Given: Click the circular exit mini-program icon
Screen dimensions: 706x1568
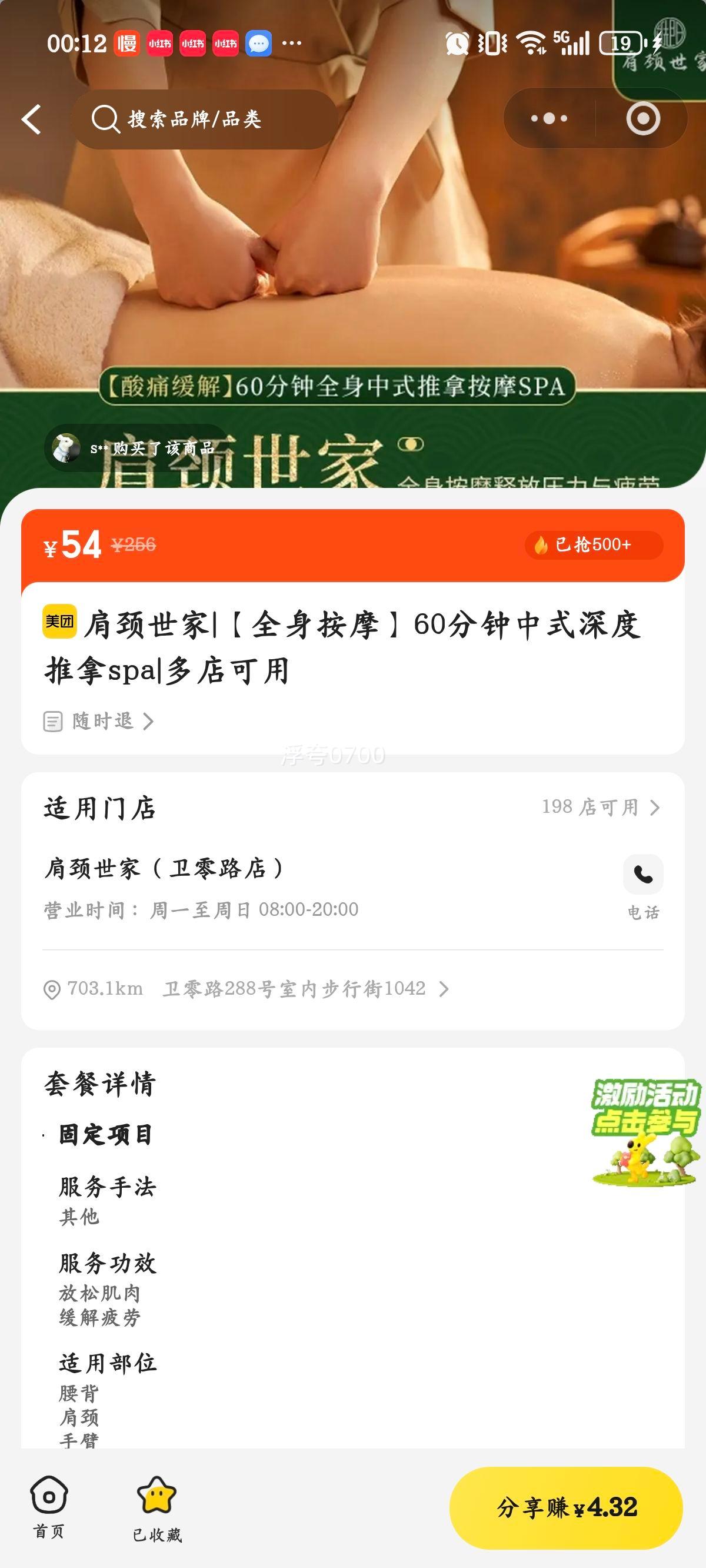Looking at the screenshot, I should click(x=642, y=118).
